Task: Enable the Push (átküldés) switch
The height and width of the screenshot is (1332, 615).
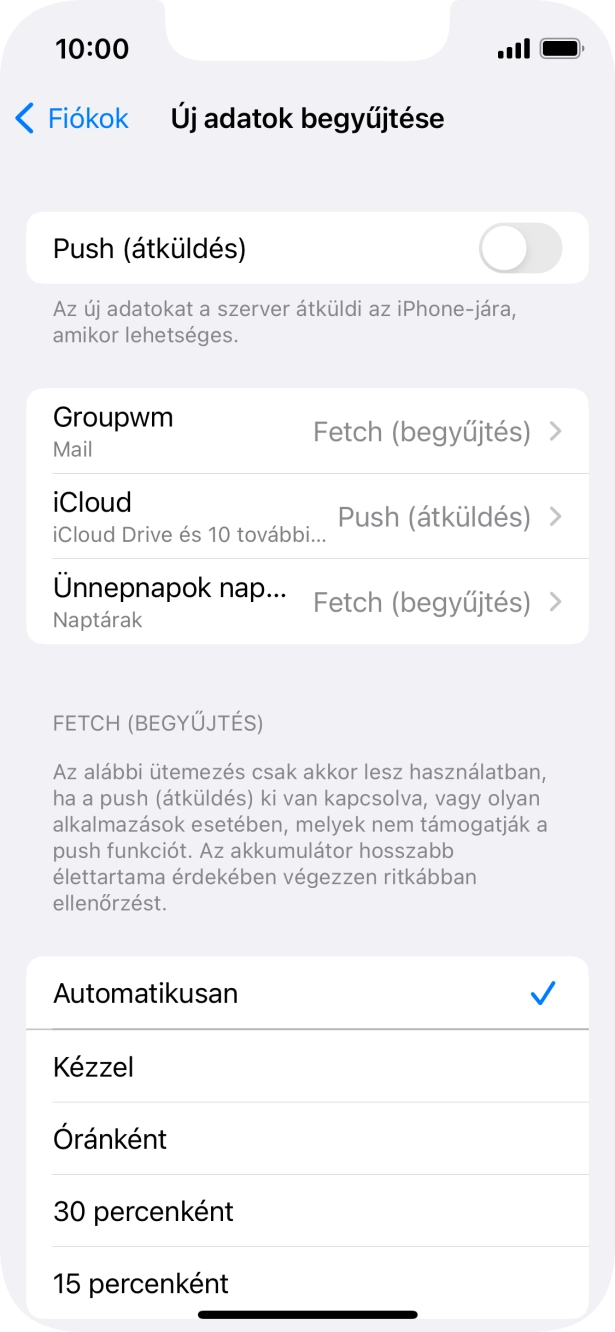Action: (520, 248)
